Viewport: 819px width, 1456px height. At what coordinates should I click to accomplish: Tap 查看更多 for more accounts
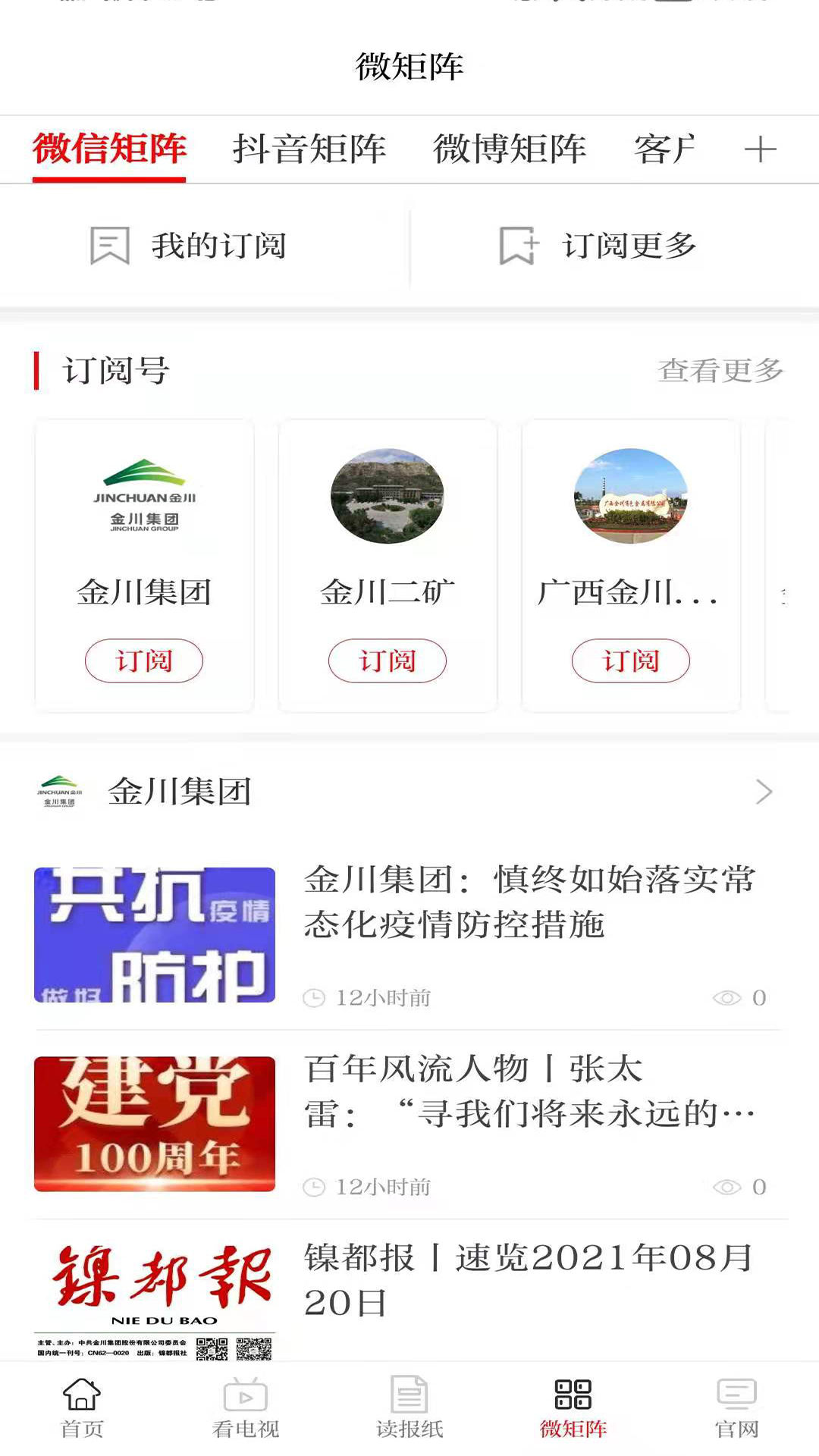(720, 371)
